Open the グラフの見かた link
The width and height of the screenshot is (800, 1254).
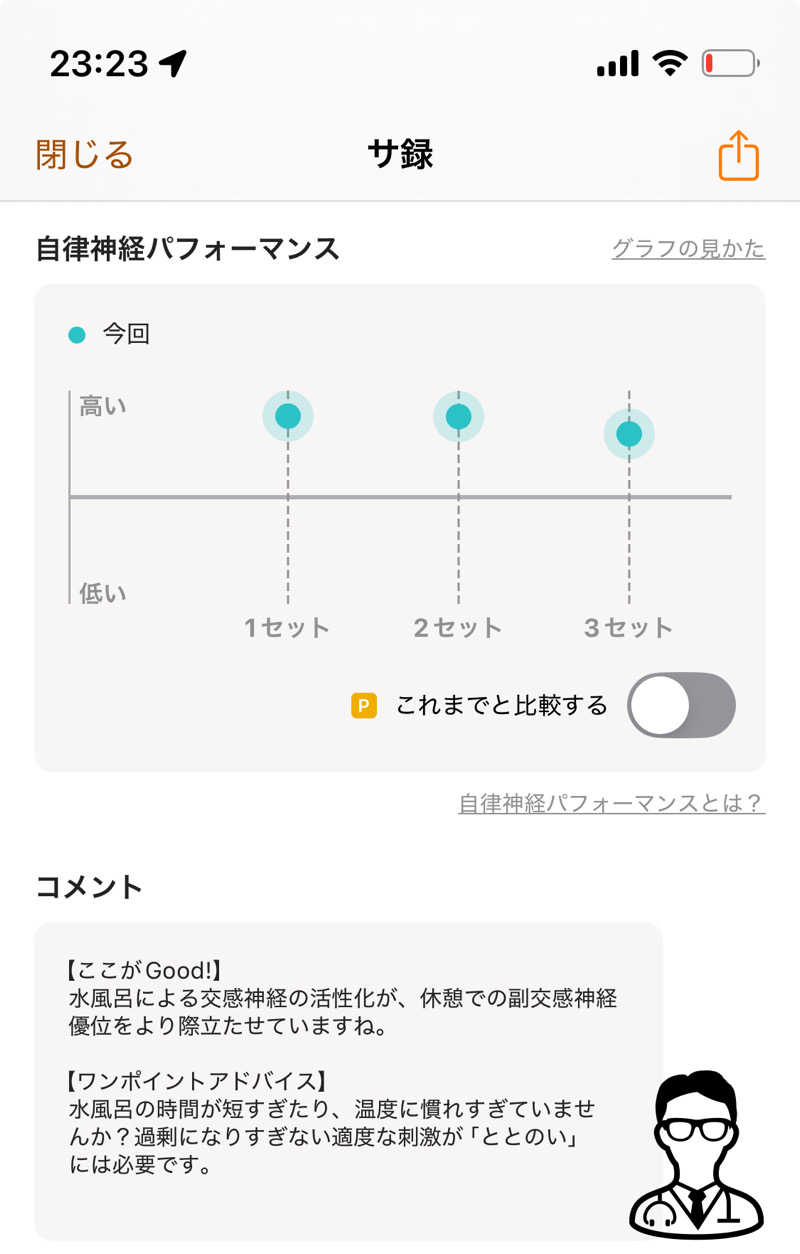click(x=688, y=249)
